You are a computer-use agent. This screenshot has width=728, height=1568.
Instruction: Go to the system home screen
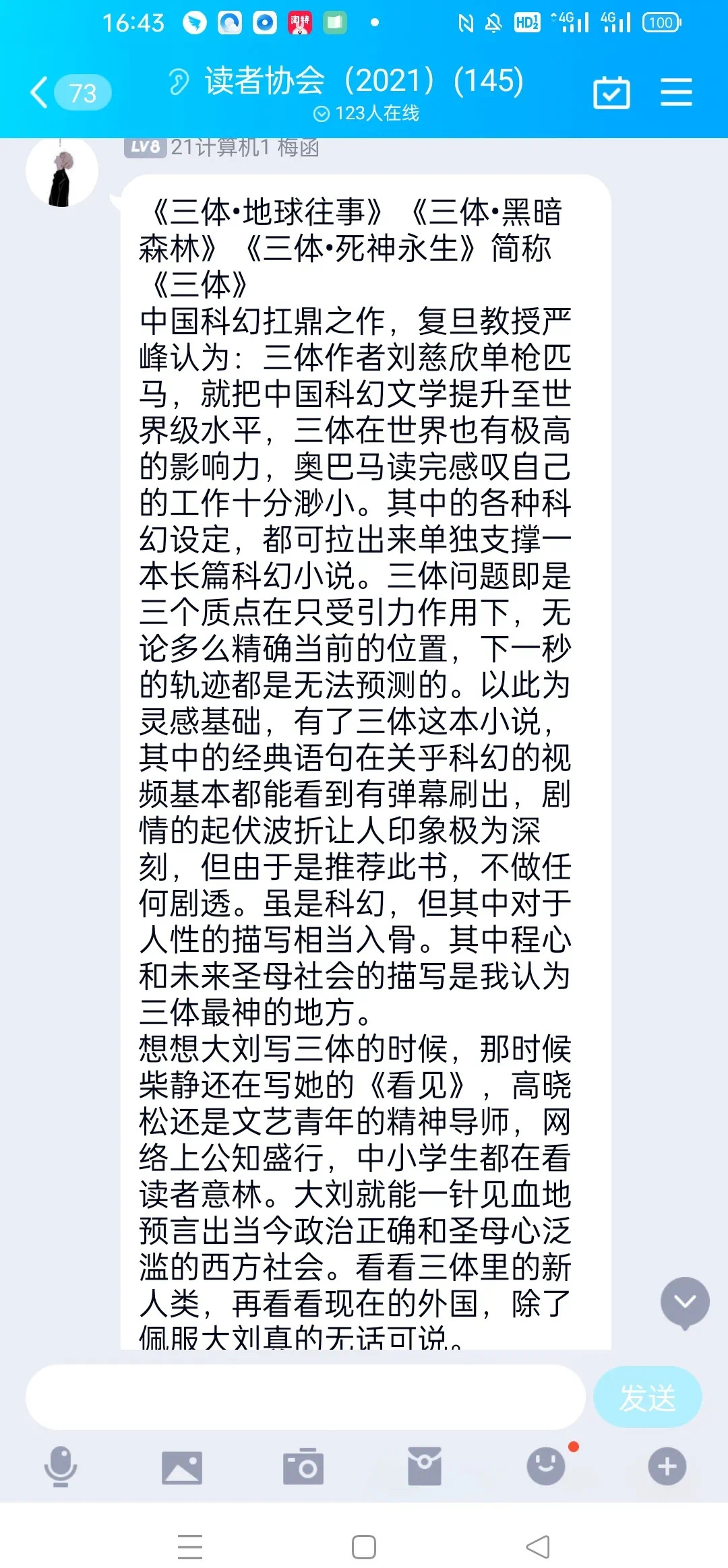tap(364, 1547)
